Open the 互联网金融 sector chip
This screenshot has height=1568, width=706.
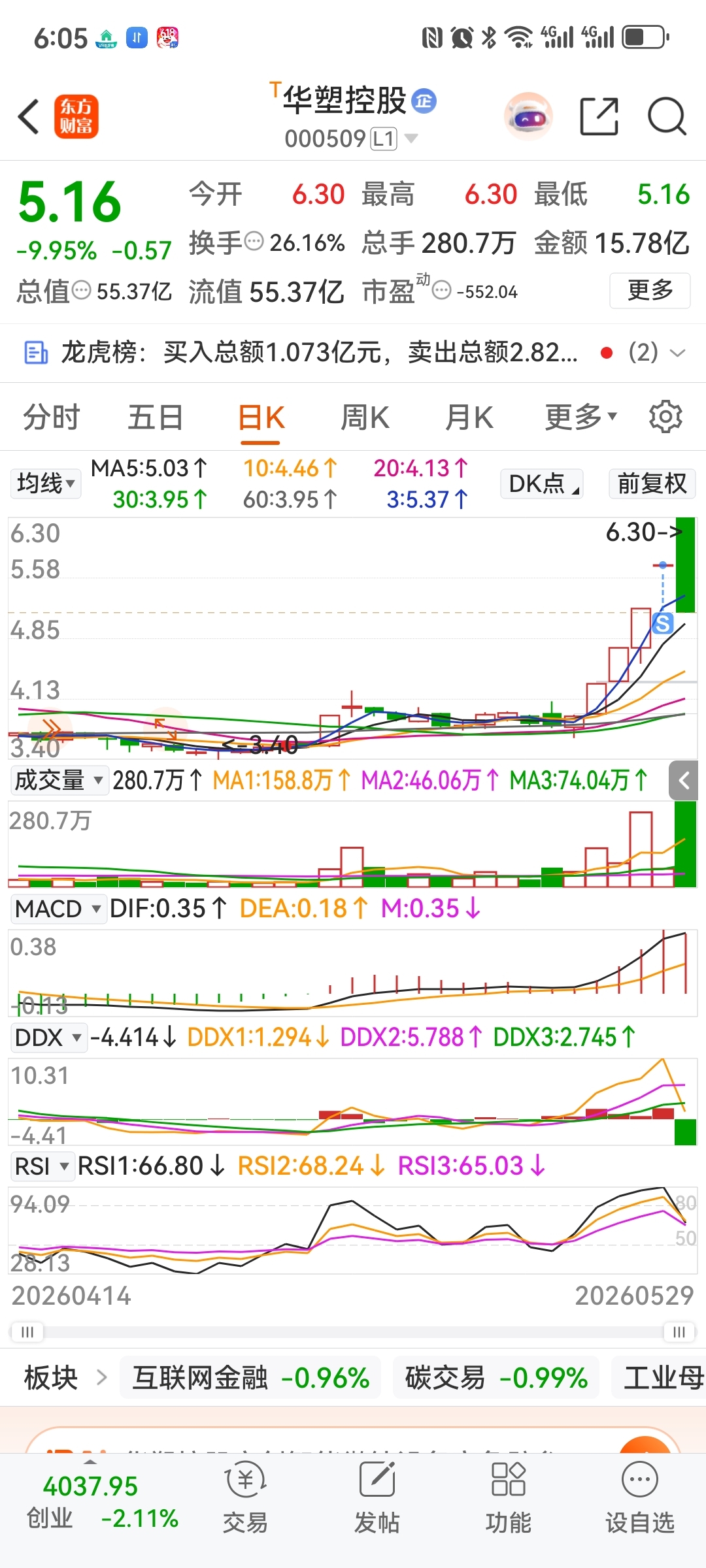[x=250, y=1378]
